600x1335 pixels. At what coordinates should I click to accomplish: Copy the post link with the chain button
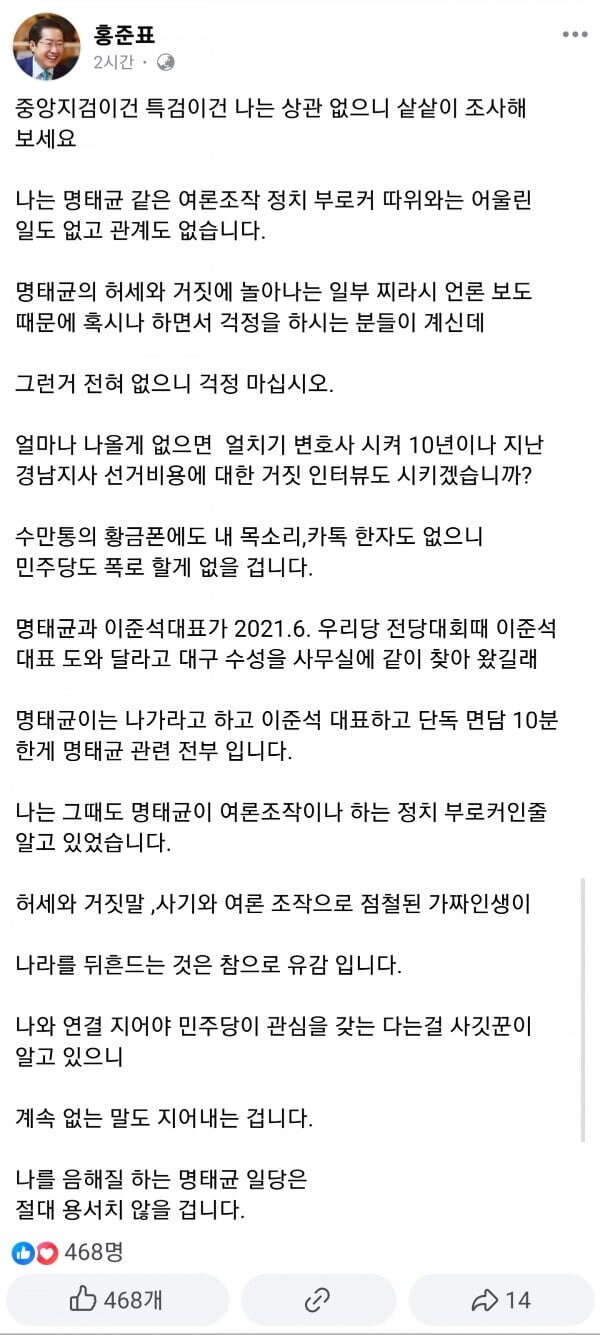coord(317,1300)
